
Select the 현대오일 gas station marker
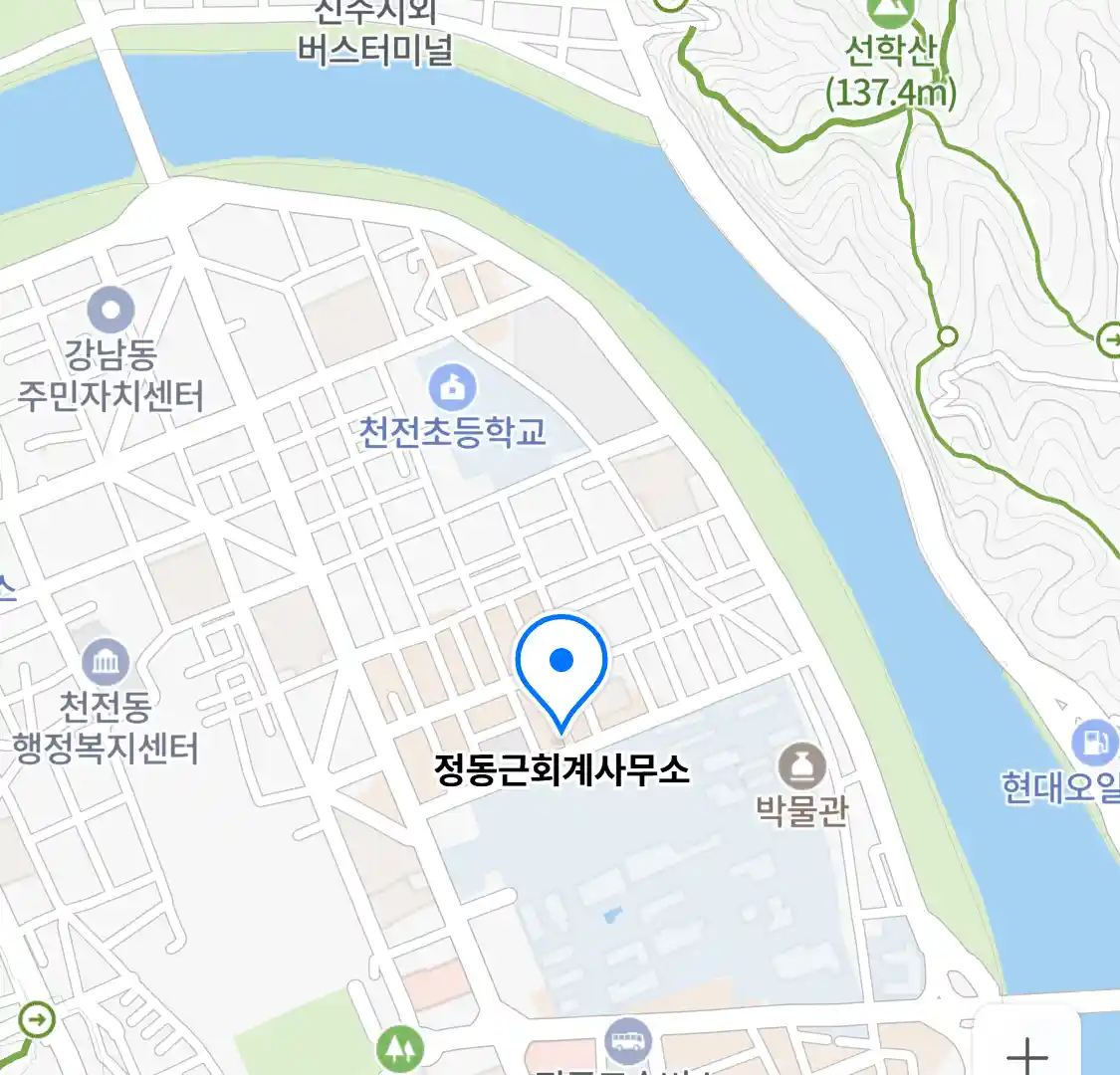[x=1095, y=743]
